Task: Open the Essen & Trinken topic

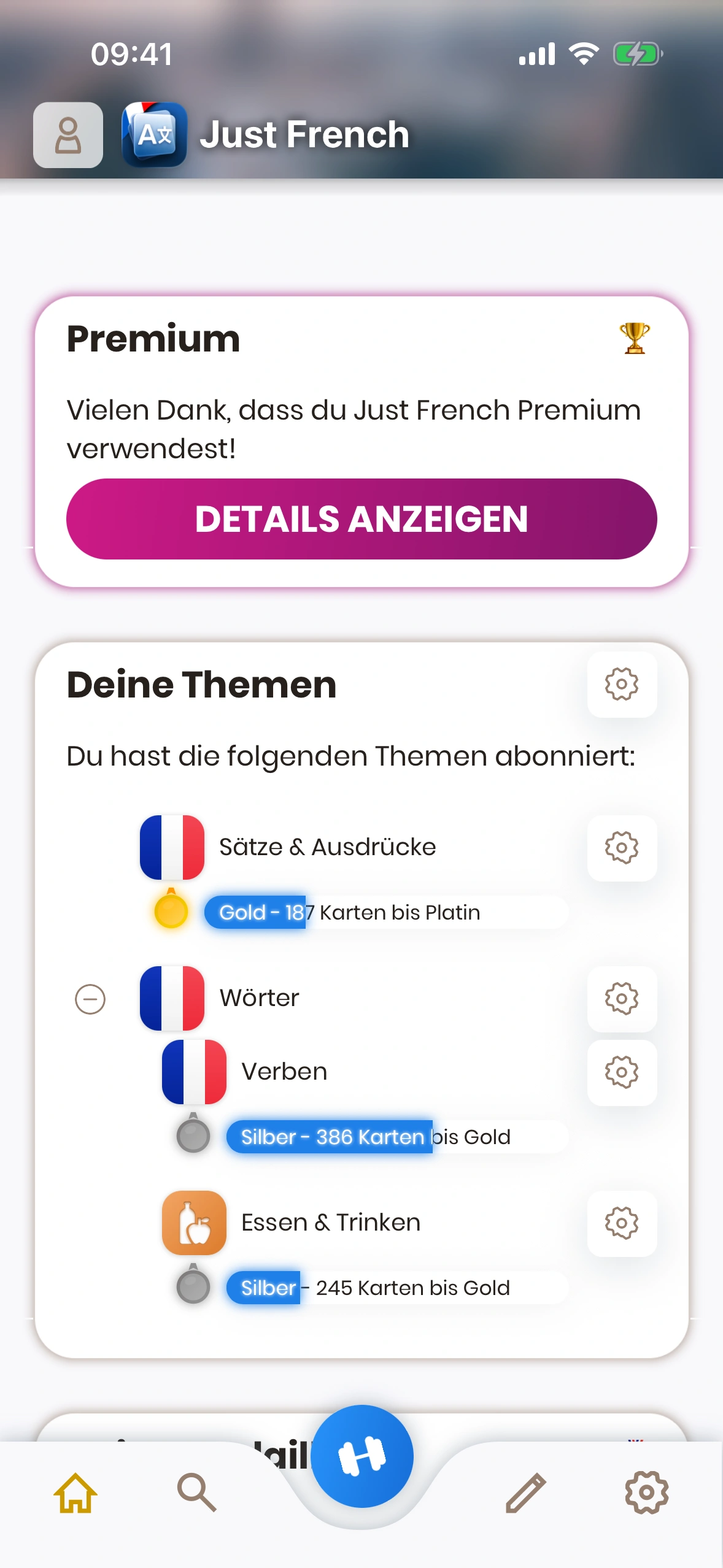Action: [x=330, y=1223]
